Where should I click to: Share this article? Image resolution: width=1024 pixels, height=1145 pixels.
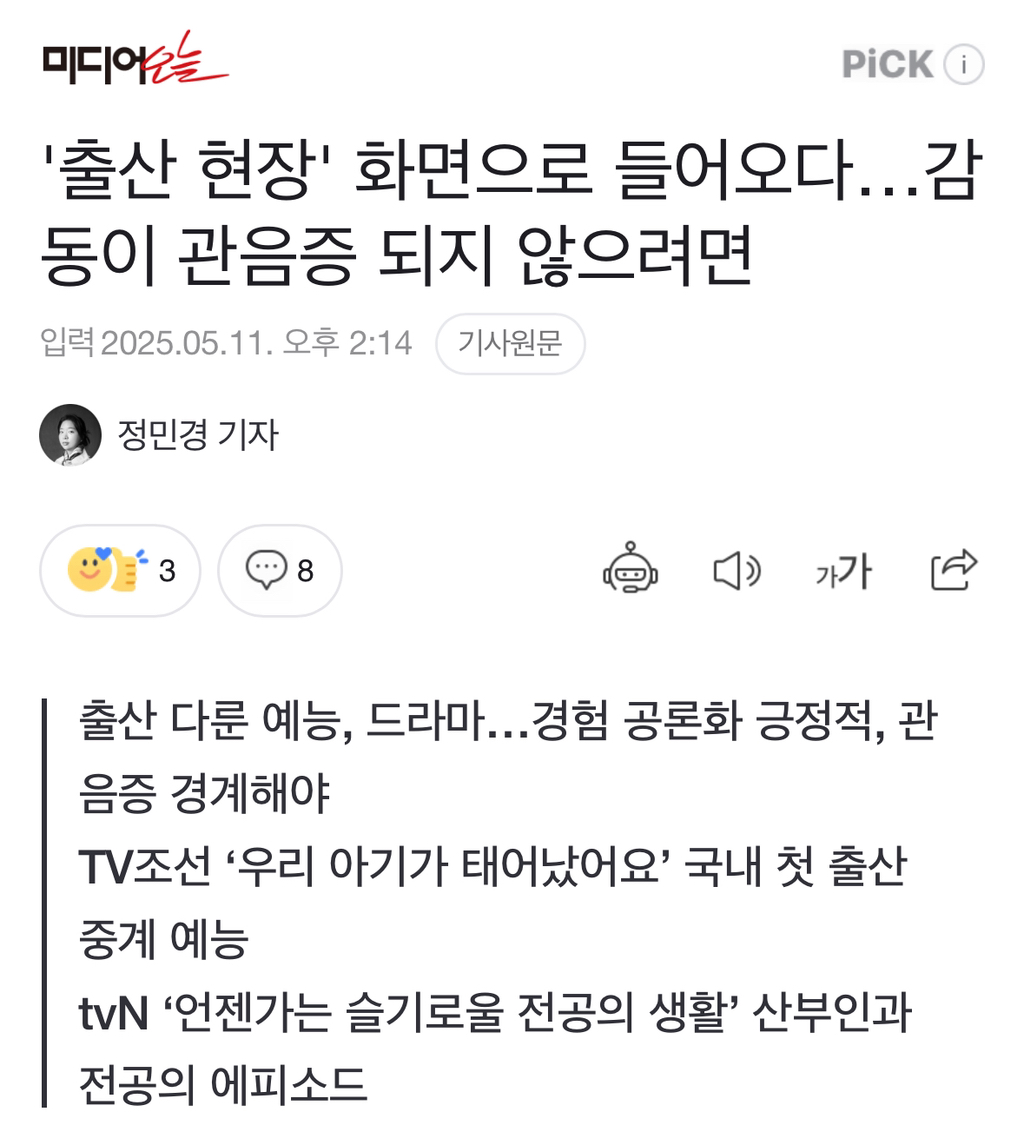coord(953,570)
